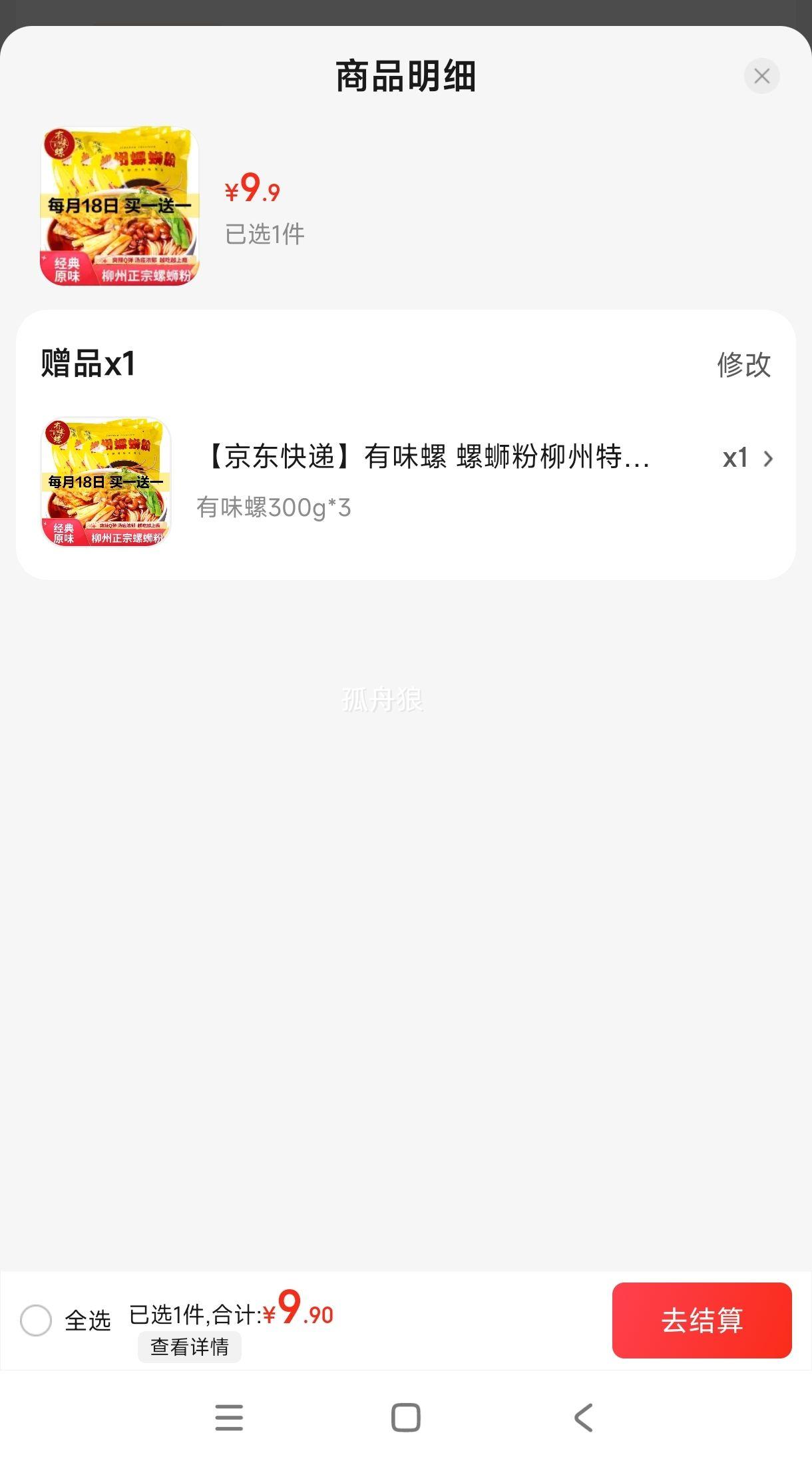The image size is (812, 1465).
Task: Tap the 商品明细 title tab
Action: 406,73
